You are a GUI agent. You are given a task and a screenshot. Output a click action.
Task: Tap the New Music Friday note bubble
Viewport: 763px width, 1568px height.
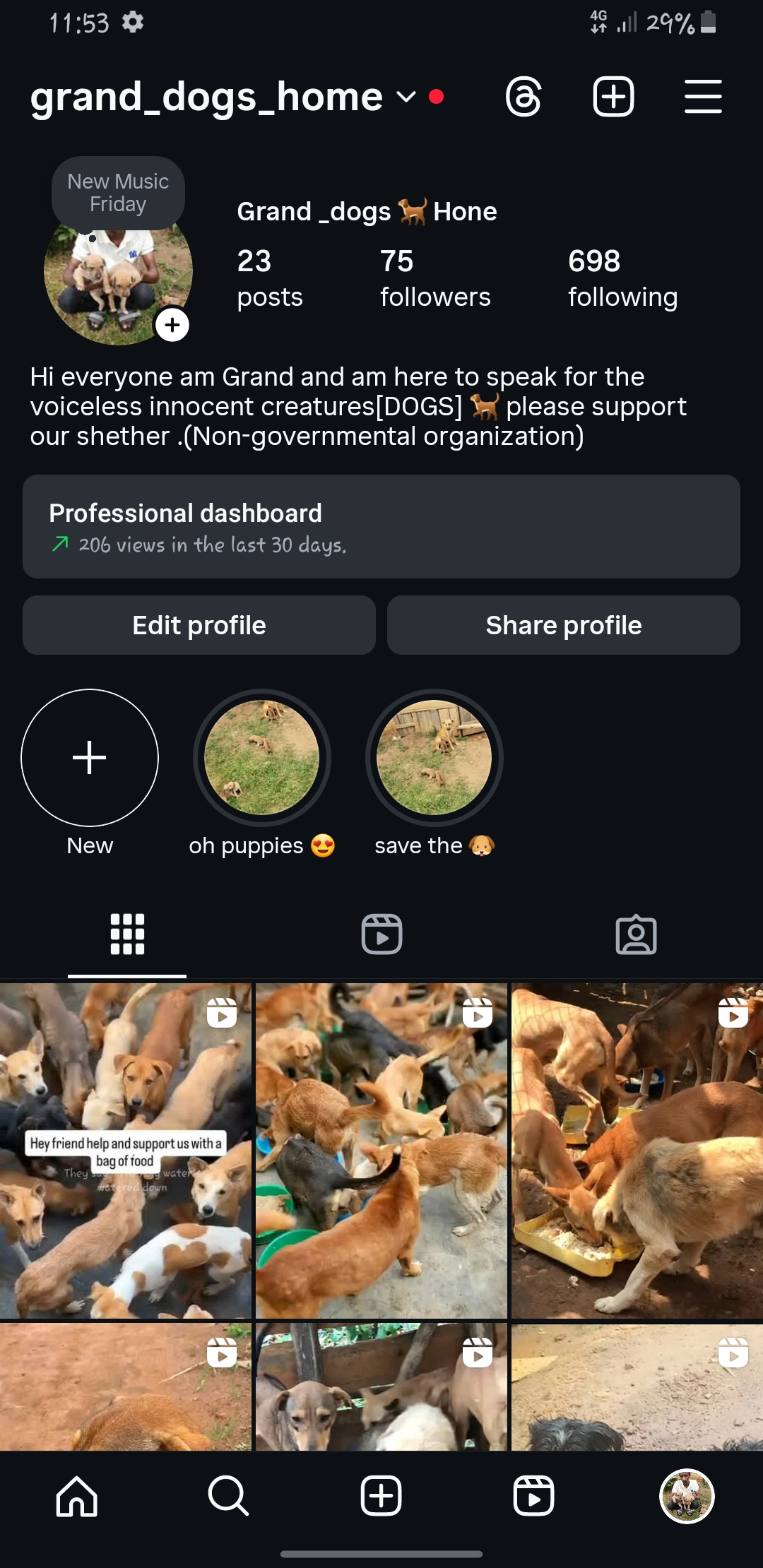[x=118, y=193]
